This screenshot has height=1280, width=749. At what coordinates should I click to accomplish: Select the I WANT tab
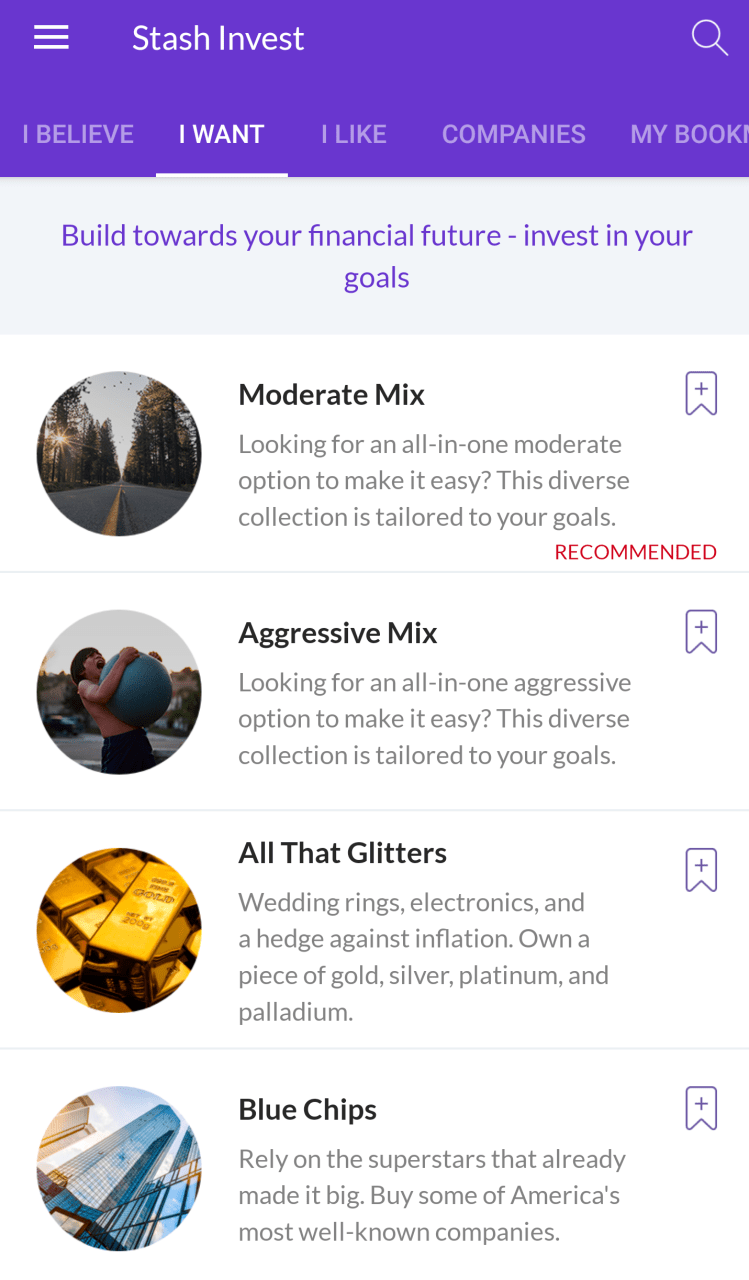[221, 134]
